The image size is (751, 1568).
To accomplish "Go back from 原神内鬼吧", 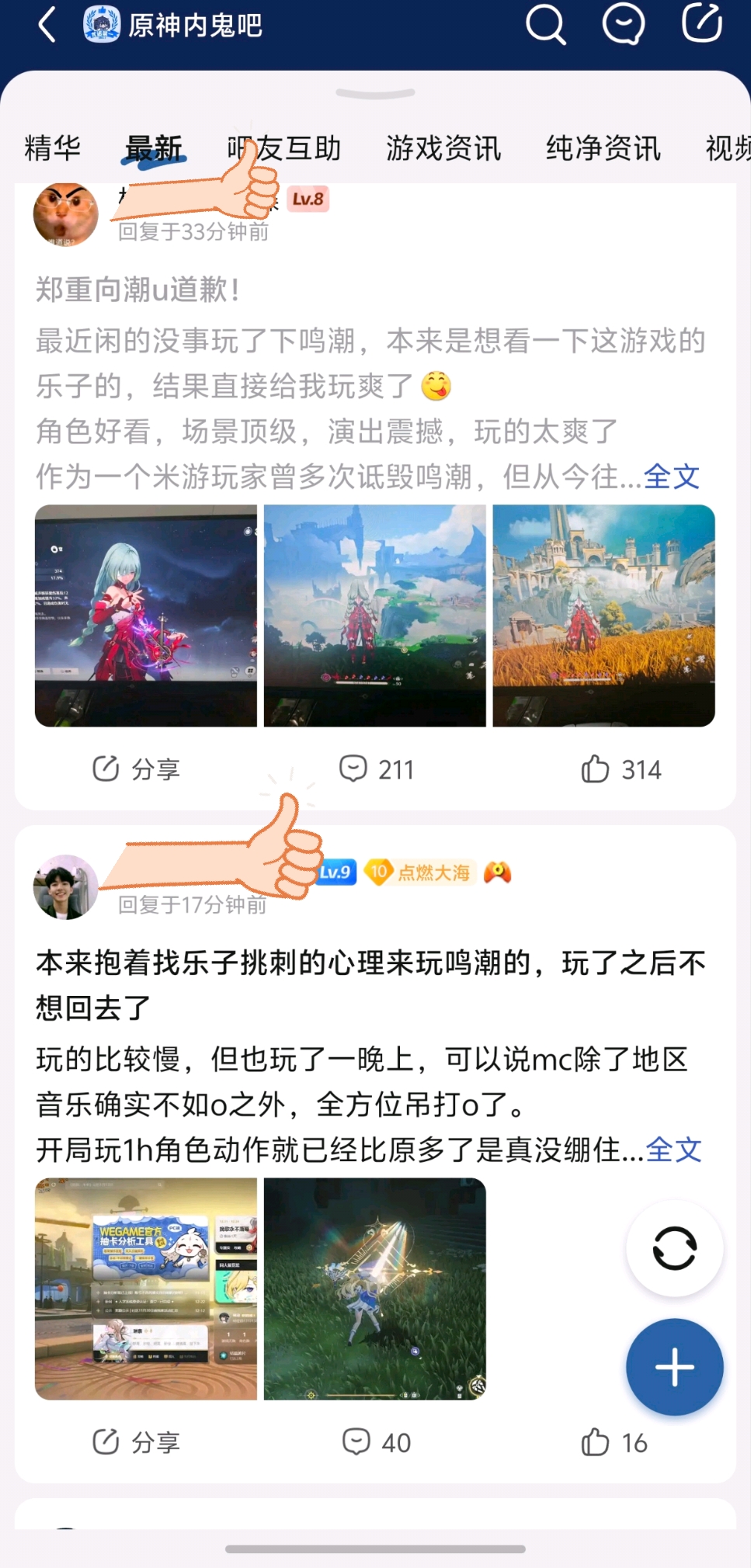I will (x=47, y=25).
